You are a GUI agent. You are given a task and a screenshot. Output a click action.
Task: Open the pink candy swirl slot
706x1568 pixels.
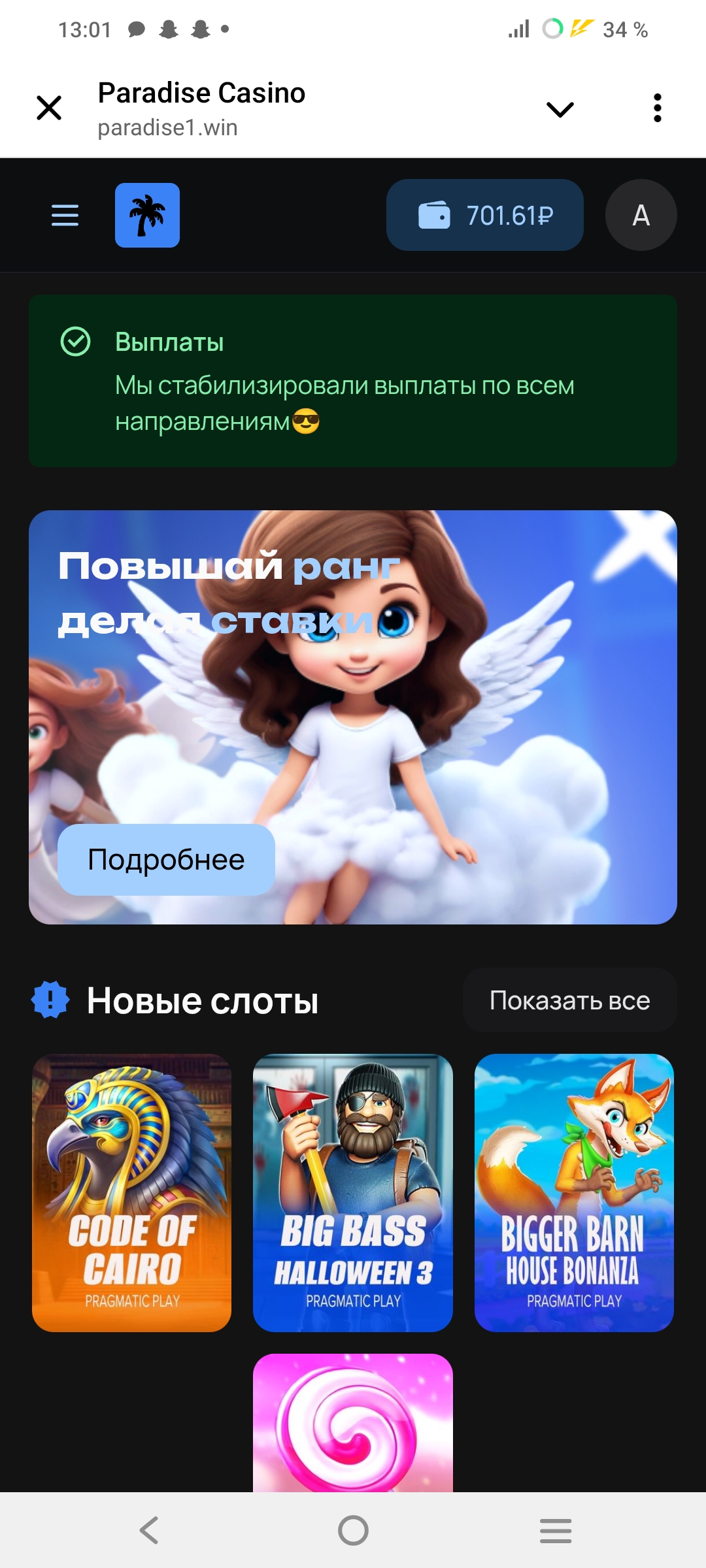click(x=353, y=1423)
